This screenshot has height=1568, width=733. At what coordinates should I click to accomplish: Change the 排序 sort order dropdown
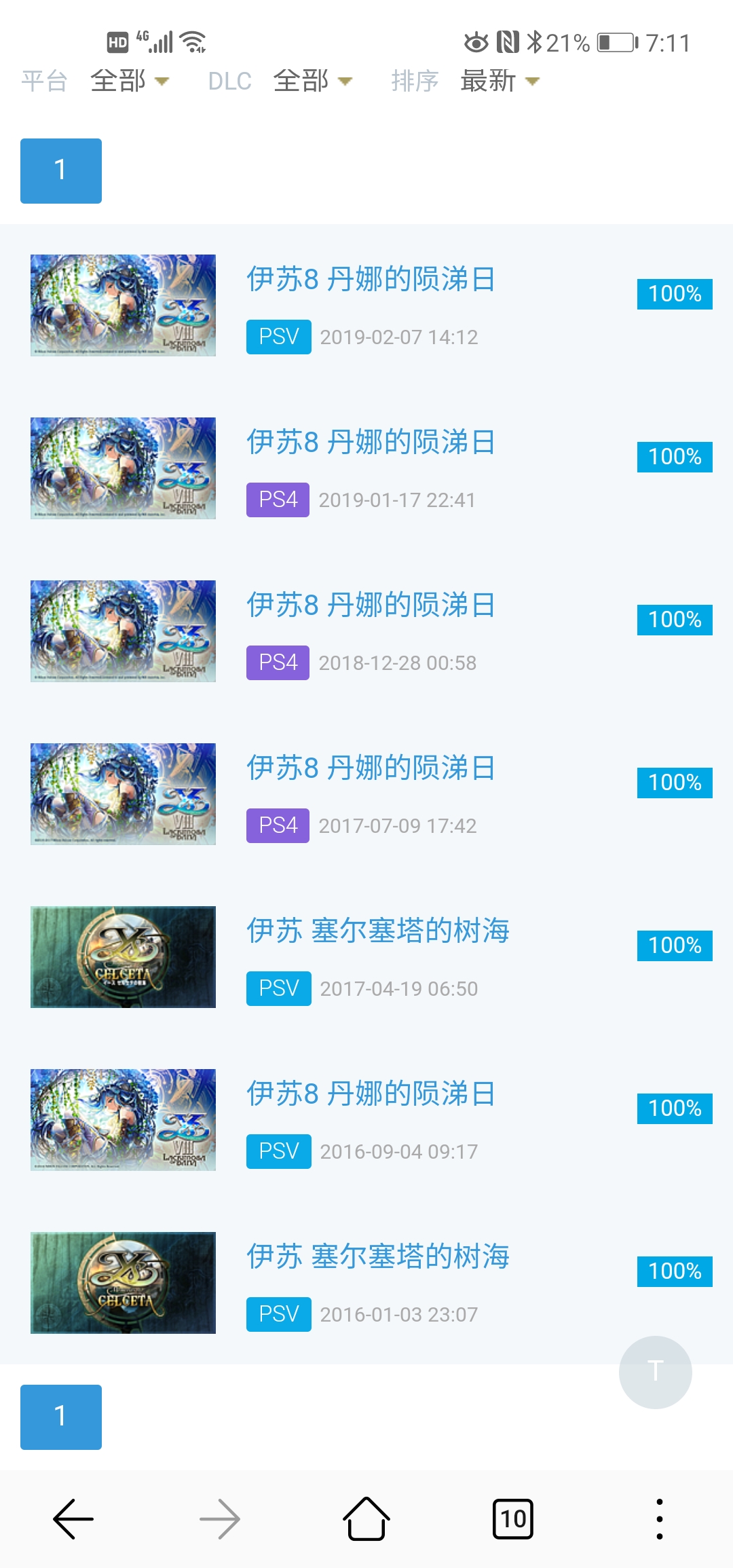(x=499, y=81)
